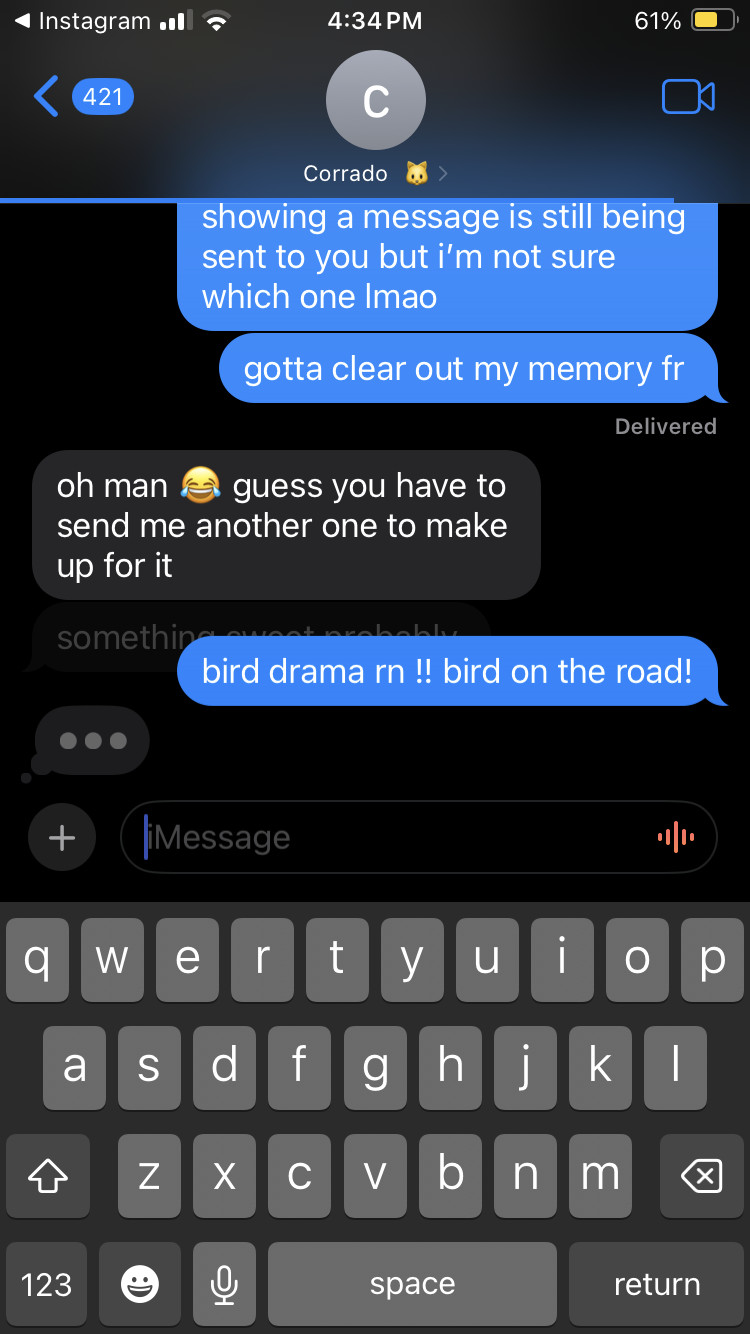Start a FaceTime video call
Image resolution: width=750 pixels, height=1334 pixels.
(688, 97)
